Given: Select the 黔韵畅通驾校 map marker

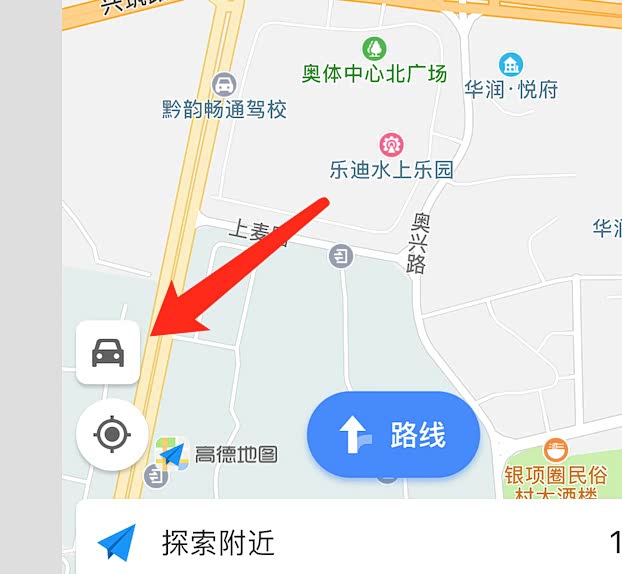Looking at the screenshot, I should (x=225, y=84).
